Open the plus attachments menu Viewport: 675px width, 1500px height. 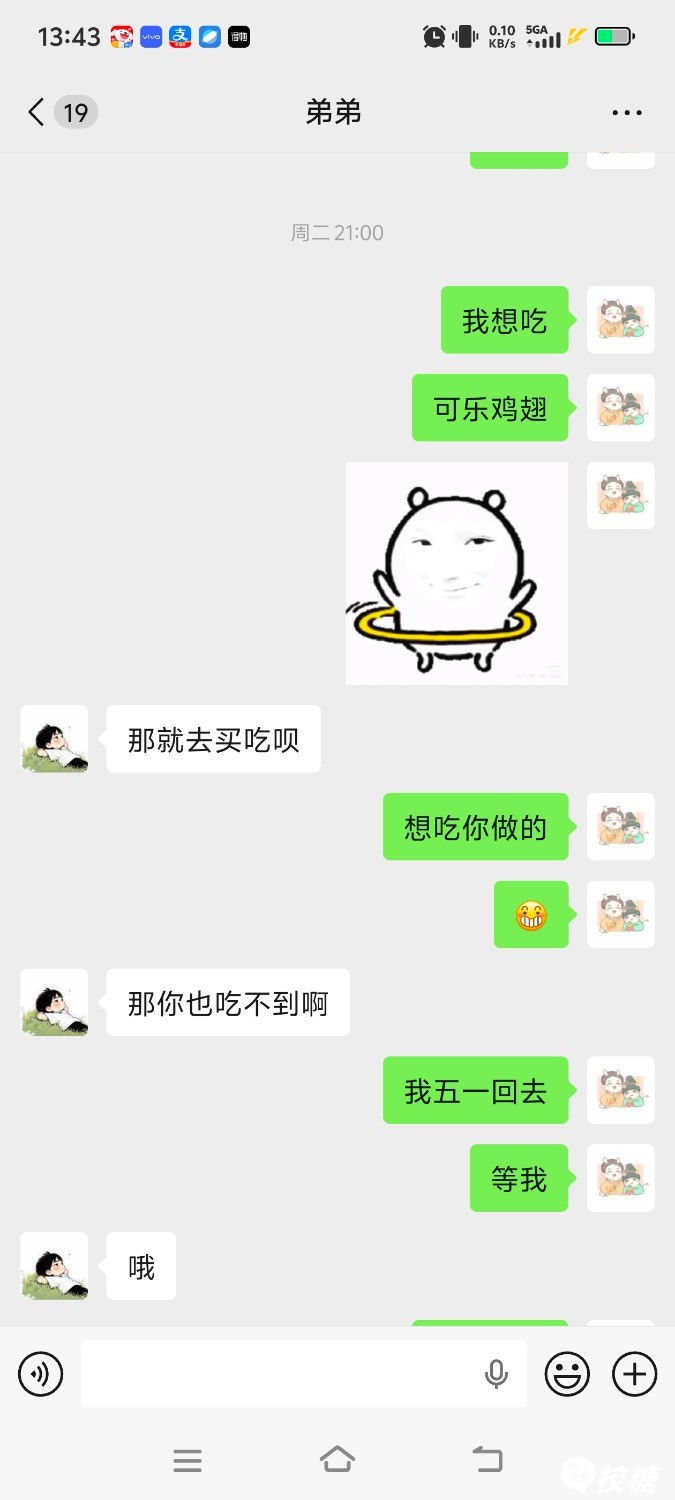634,1374
